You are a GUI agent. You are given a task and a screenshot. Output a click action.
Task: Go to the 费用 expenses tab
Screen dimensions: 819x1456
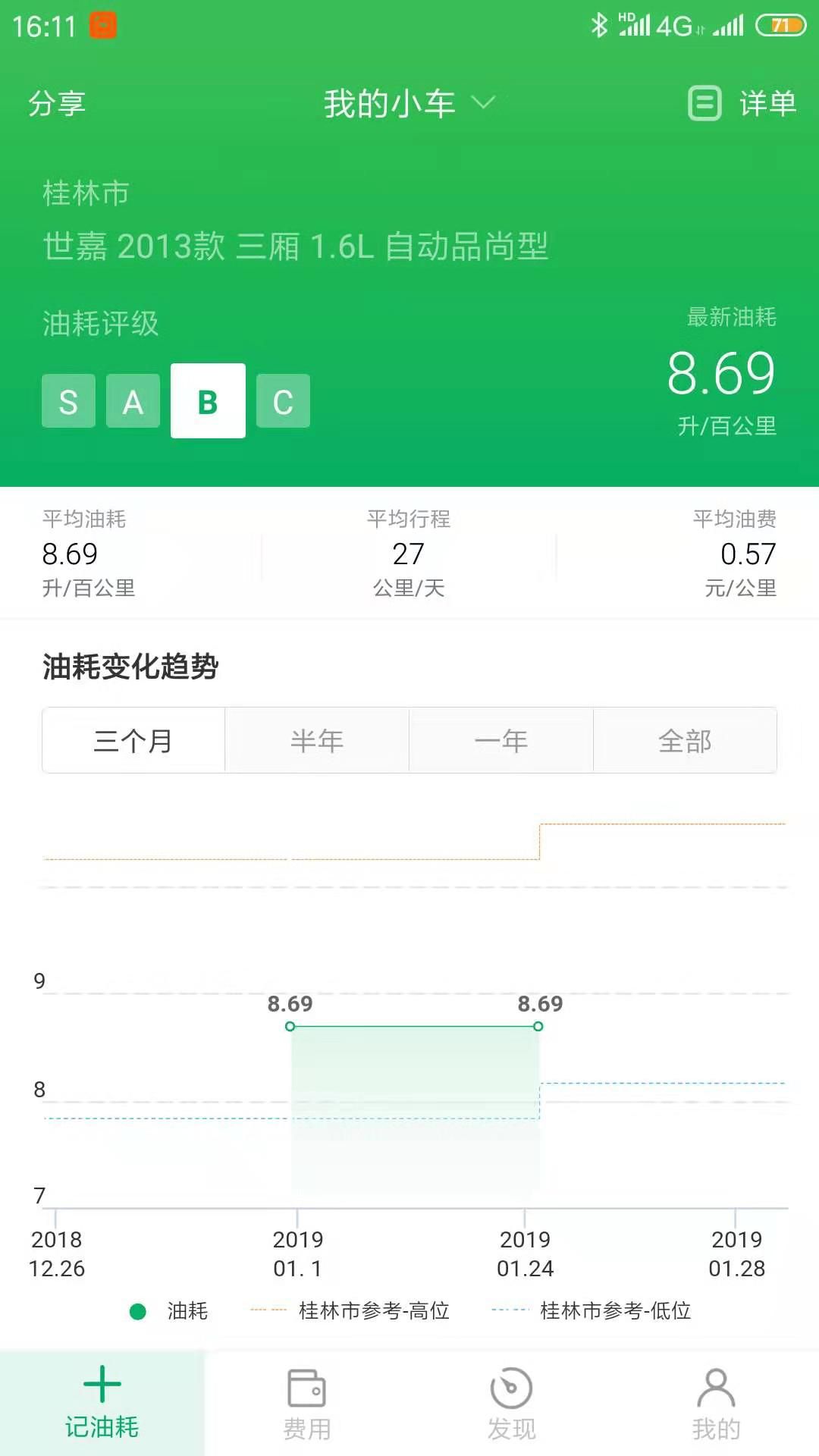point(307,1403)
